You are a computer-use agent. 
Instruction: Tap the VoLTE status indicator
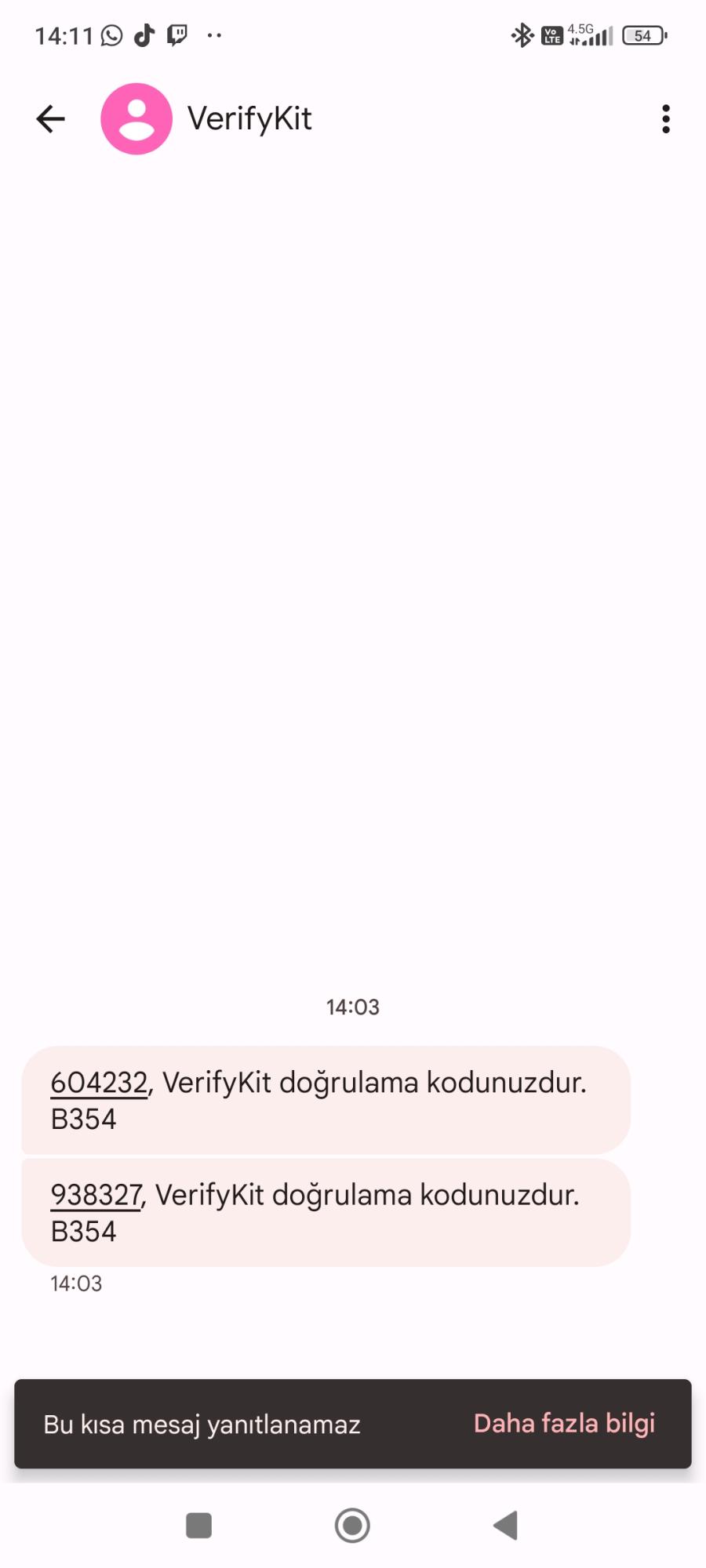551,34
